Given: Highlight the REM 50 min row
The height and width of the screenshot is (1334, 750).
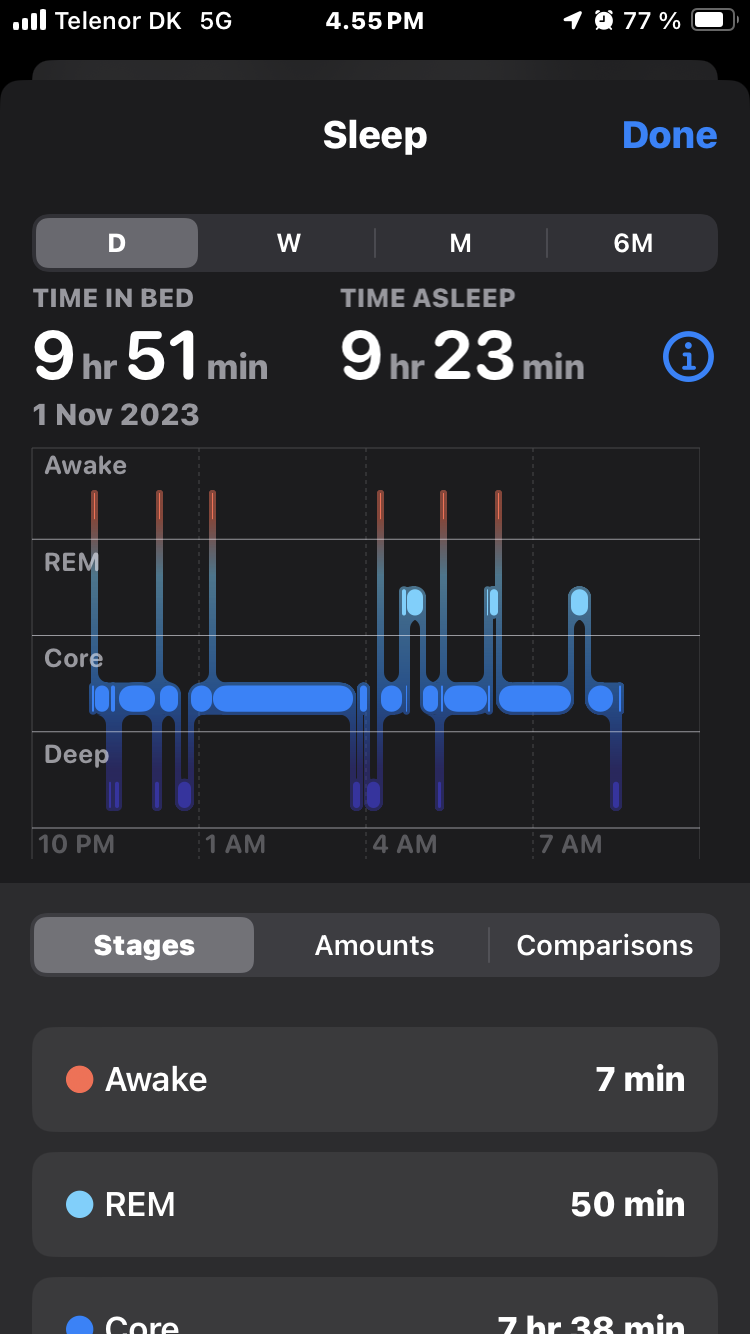Looking at the screenshot, I should [375, 1204].
